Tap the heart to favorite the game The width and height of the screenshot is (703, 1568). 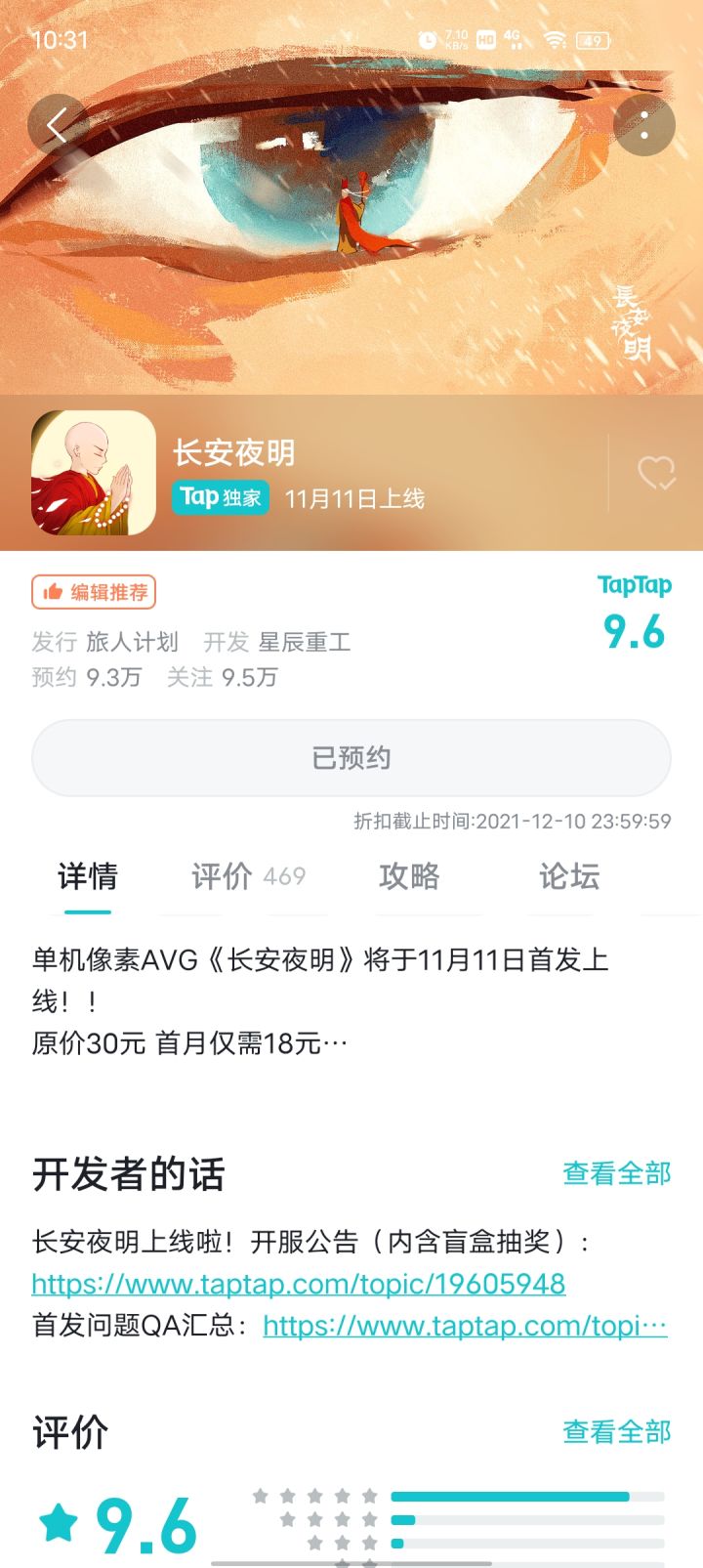(658, 472)
